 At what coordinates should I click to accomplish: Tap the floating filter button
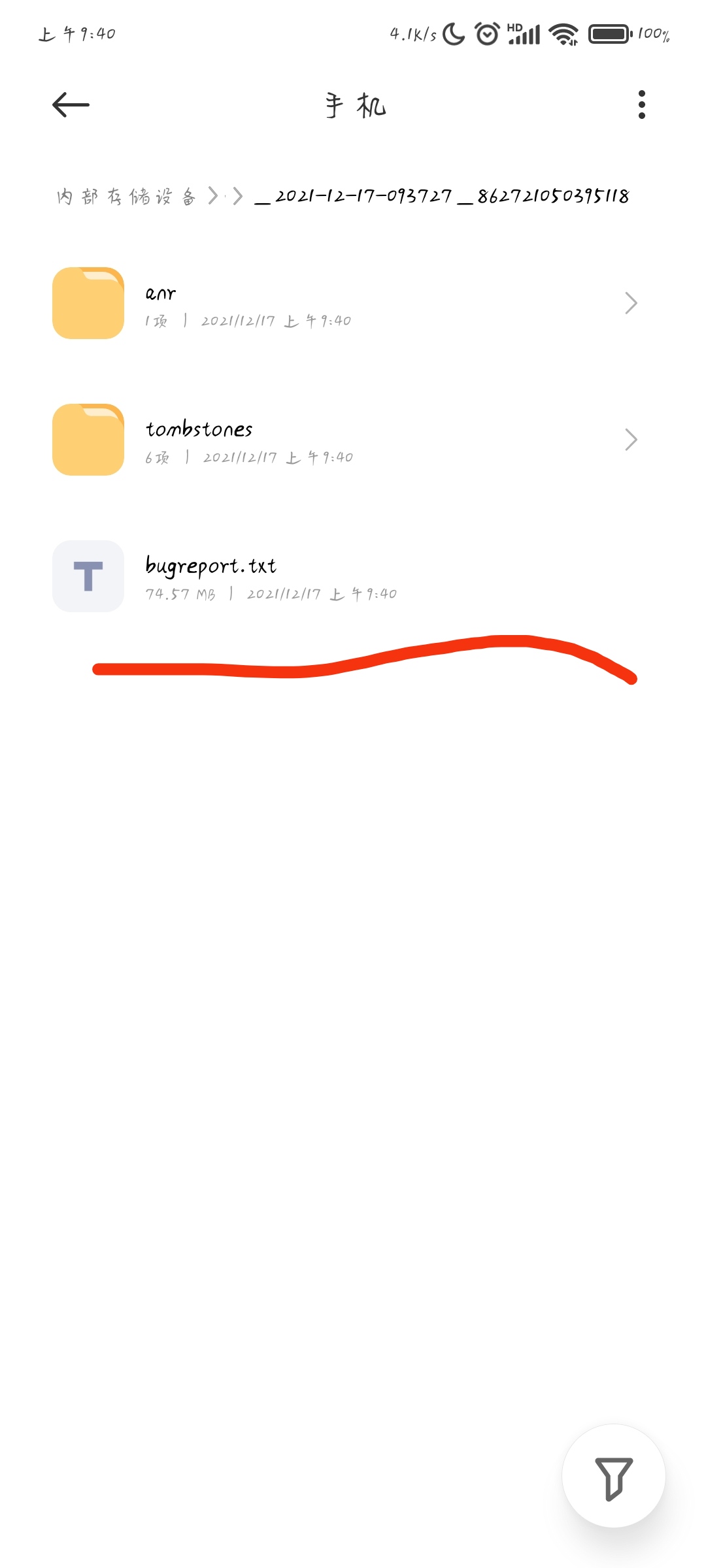tap(614, 1477)
